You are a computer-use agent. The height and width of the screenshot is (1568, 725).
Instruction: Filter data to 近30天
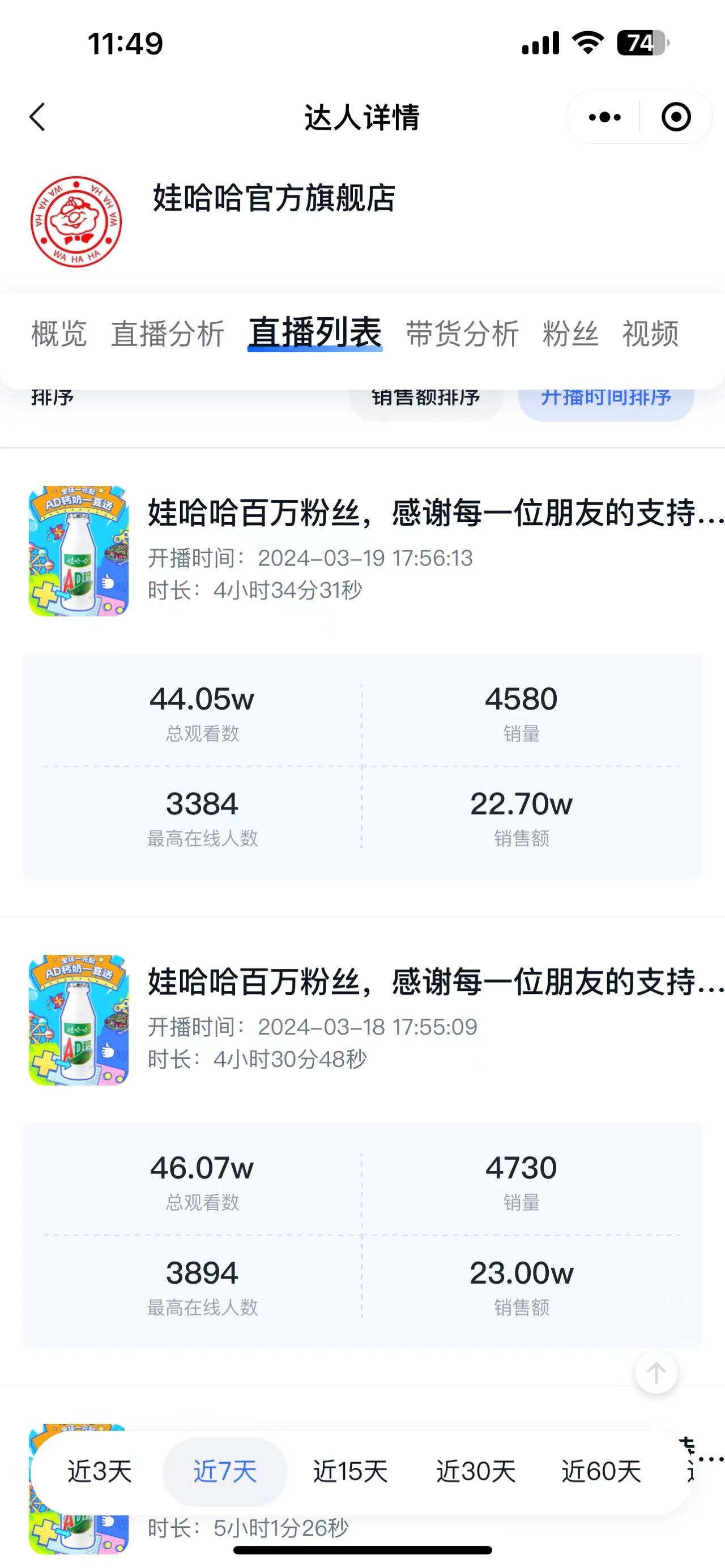point(475,1472)
